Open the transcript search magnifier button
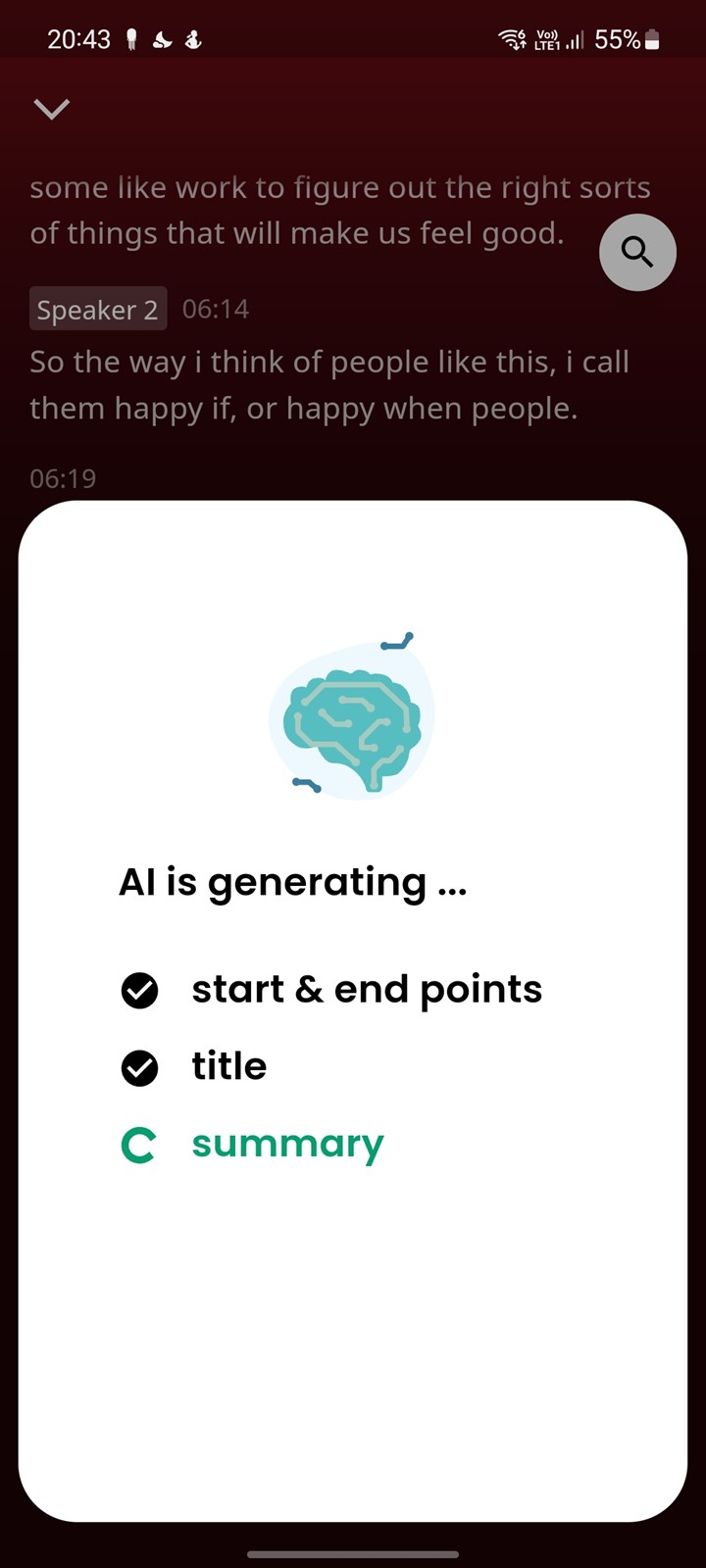This screenshot has height=1568, width=706. pyautogui.click(x=637, y=252)
